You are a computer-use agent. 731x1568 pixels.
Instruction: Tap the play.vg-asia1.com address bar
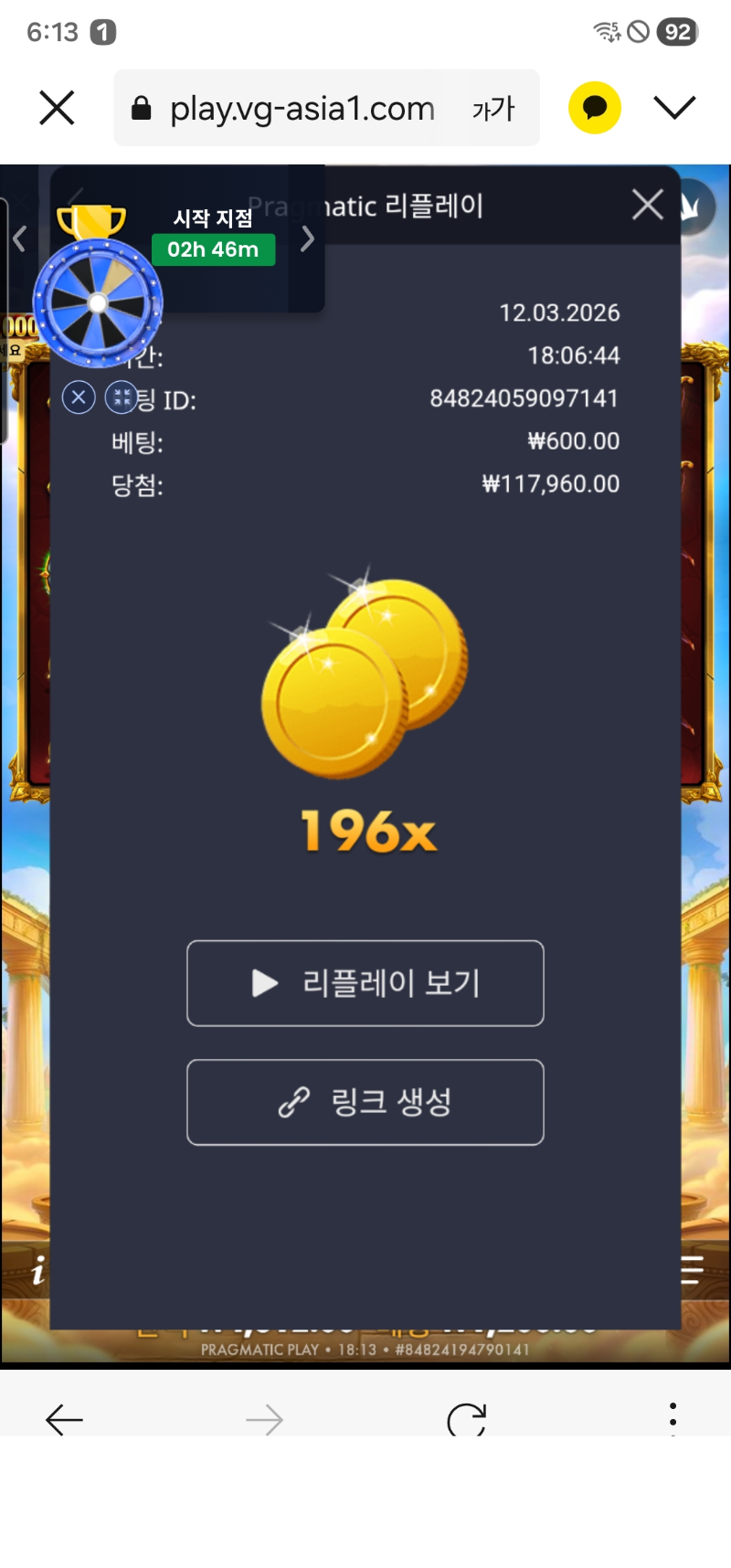[292, 109]
